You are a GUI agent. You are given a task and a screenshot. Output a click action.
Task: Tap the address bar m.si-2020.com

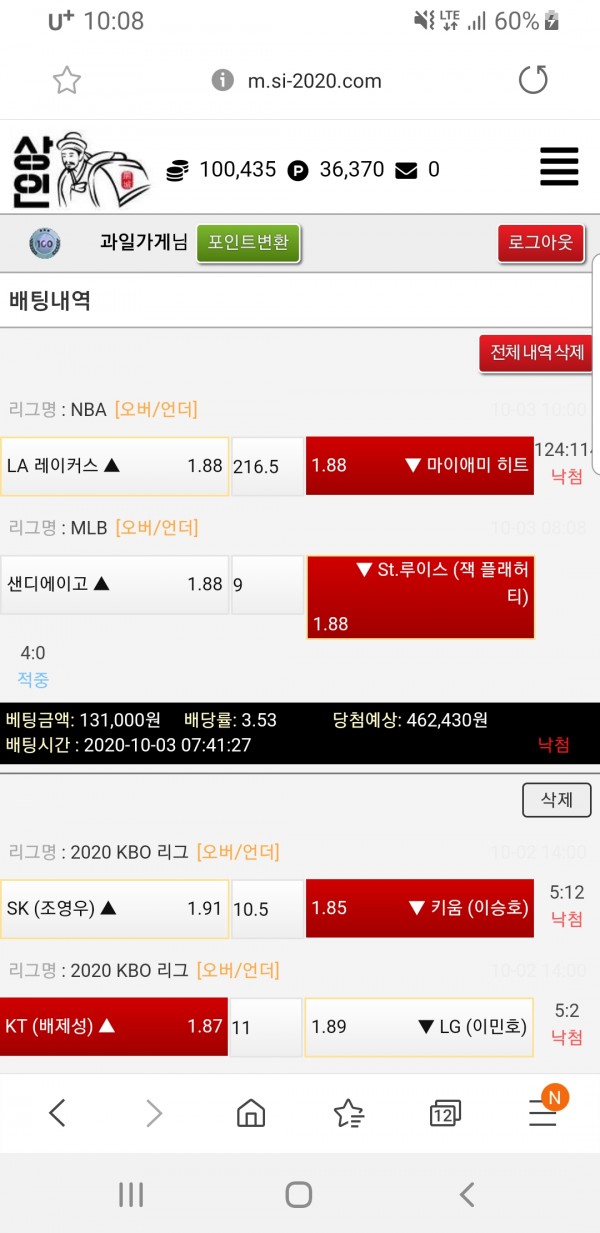314,81
